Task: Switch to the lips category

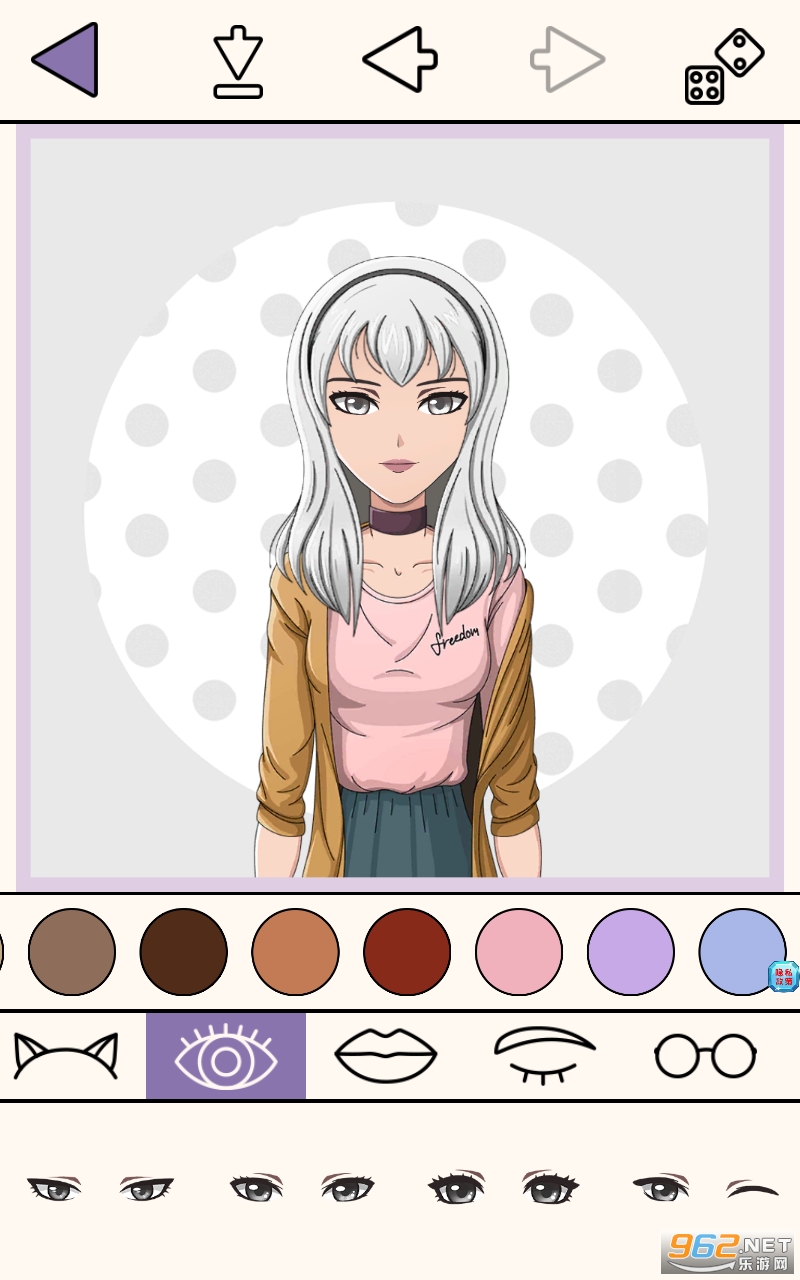Action: tap(386, 1056)
